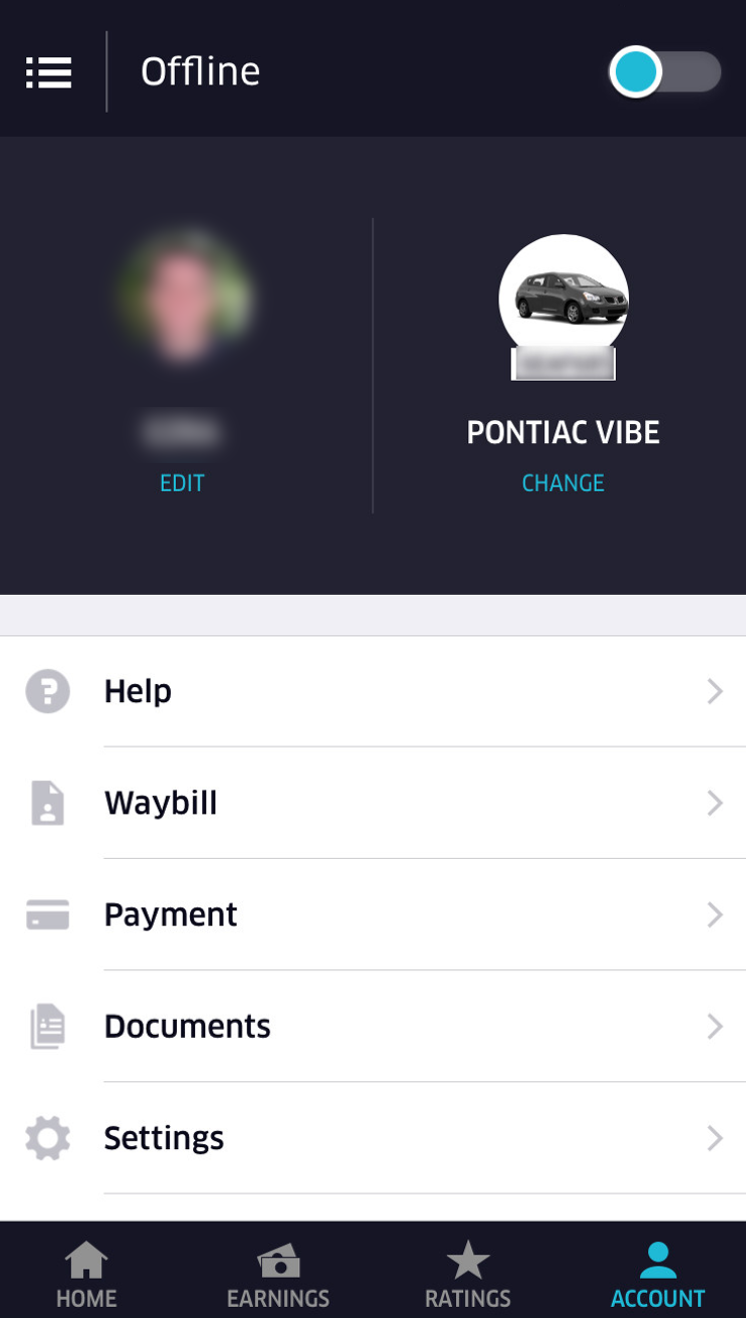Viewport: 746px width, 1318px height.
Task: Open the list menu icon
Action: point(48,72)
